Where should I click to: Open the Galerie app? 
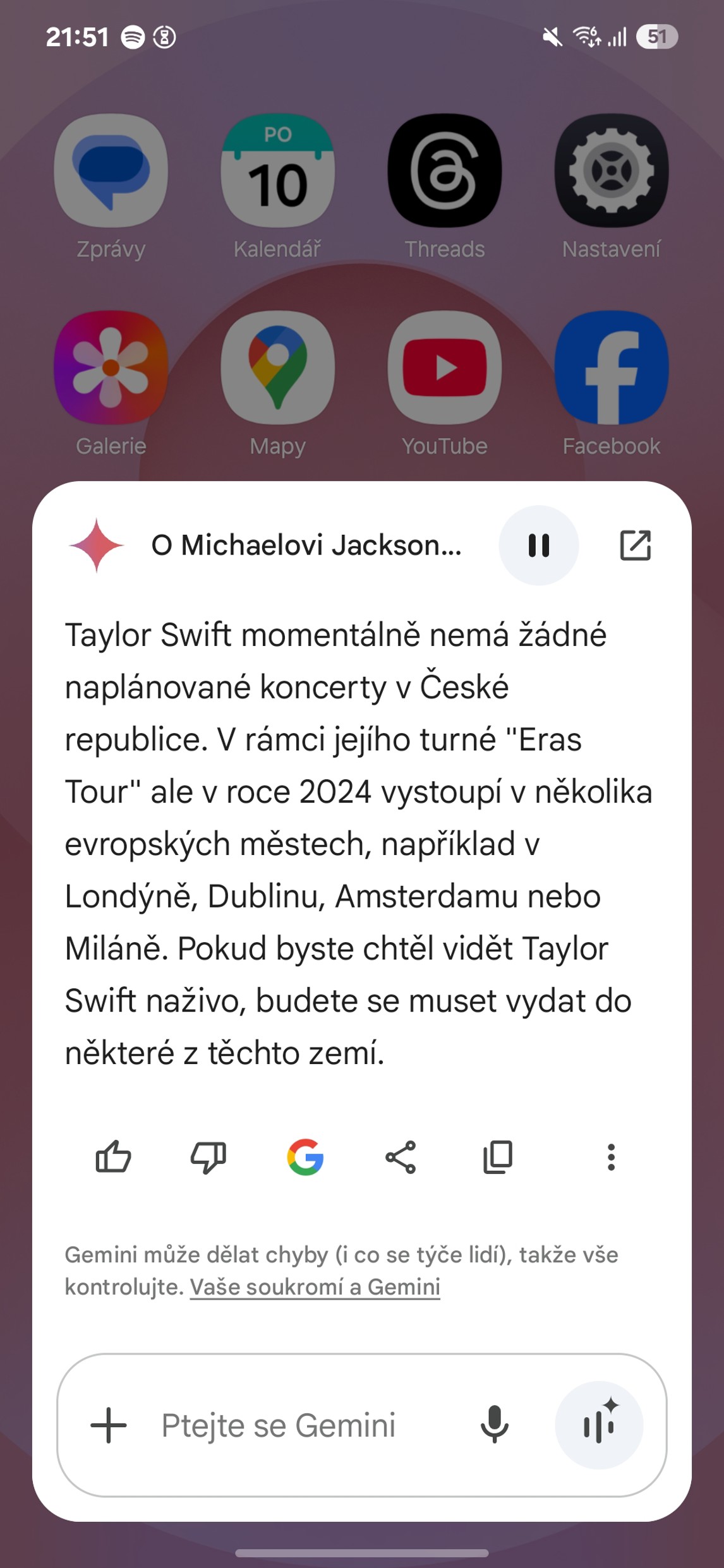click(111, 368)
